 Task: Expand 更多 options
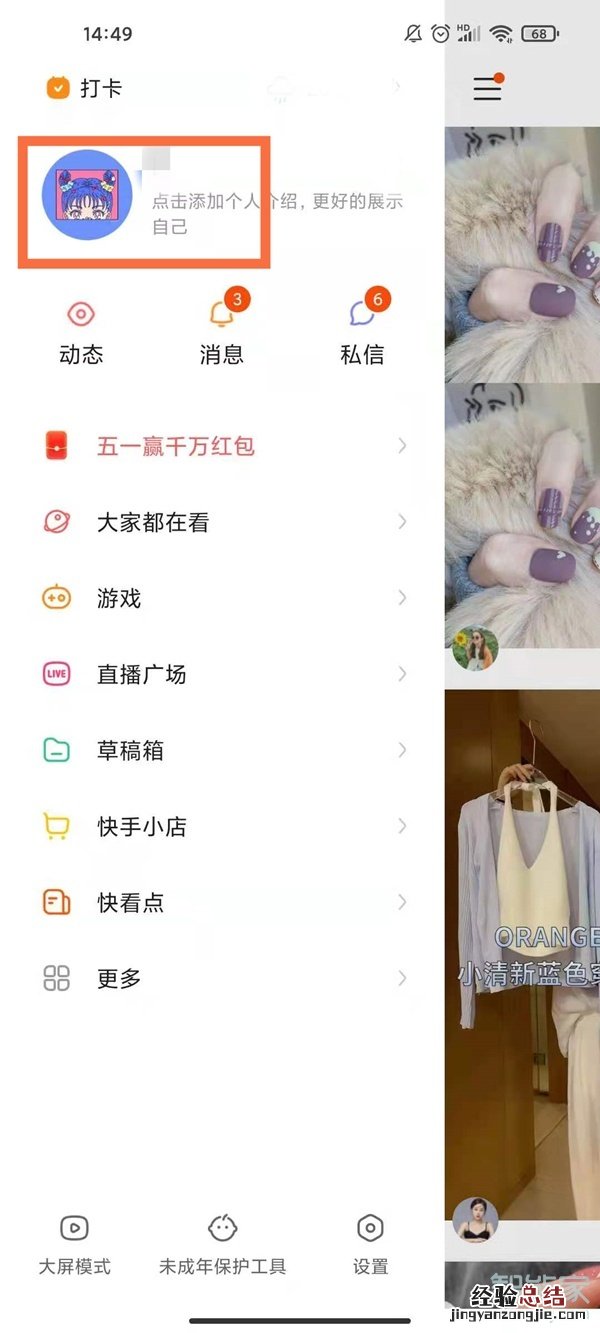click(x=119, y=978)
